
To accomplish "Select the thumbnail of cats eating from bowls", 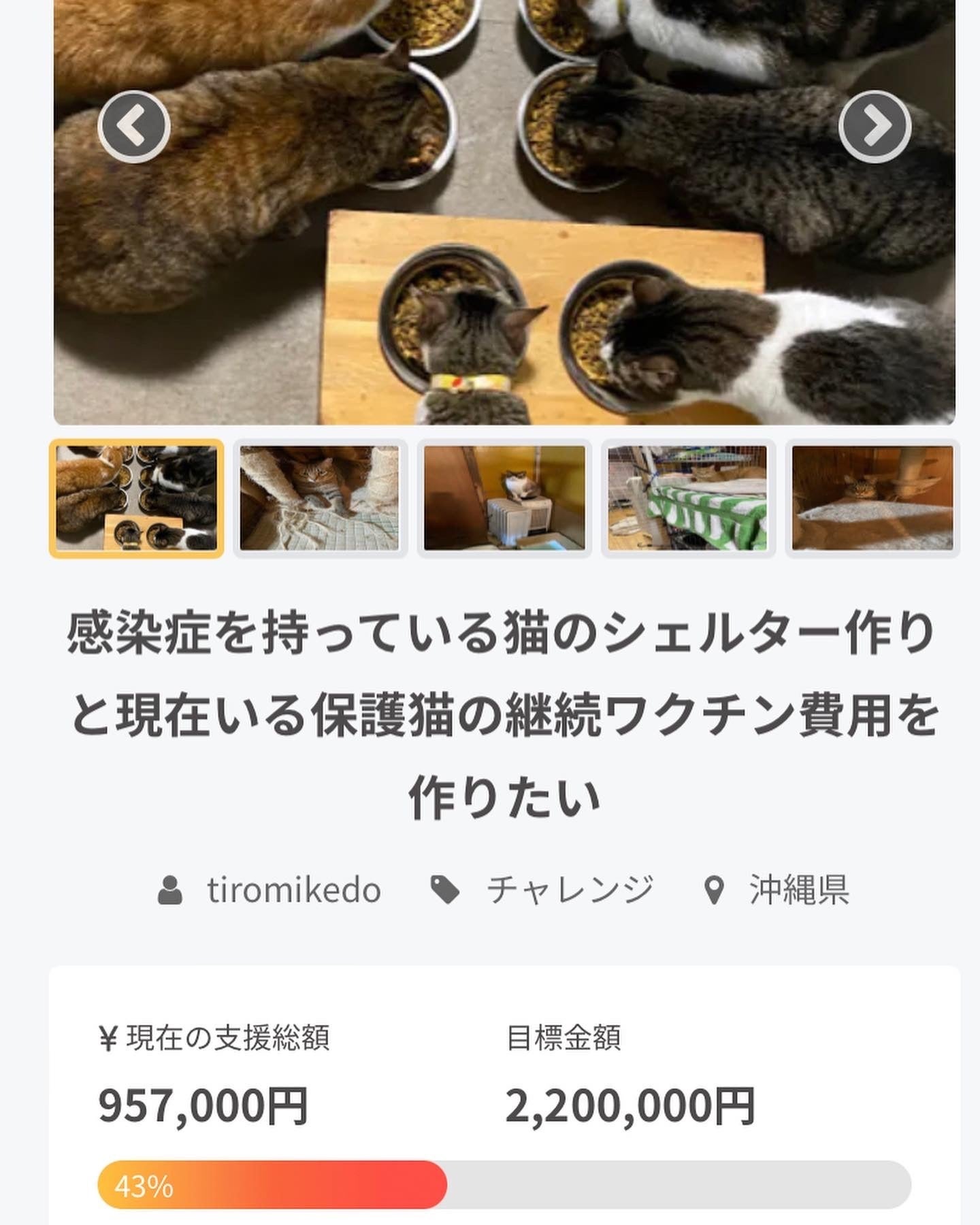I will coord(136,498).
